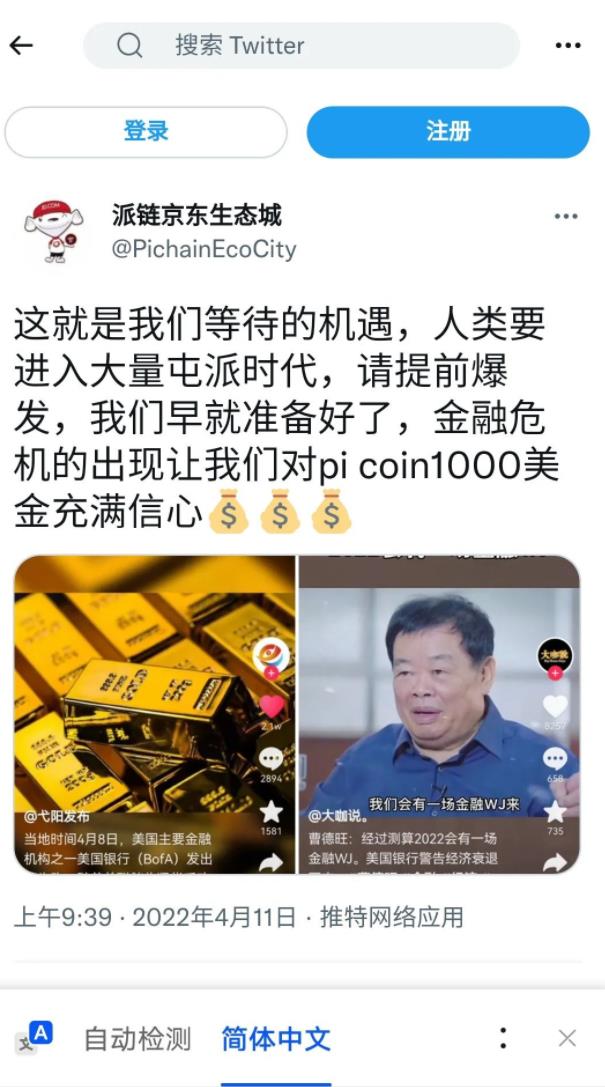Tap the 登录 login button
This screenshot has width=605, height=1087.
click(146, 131)
